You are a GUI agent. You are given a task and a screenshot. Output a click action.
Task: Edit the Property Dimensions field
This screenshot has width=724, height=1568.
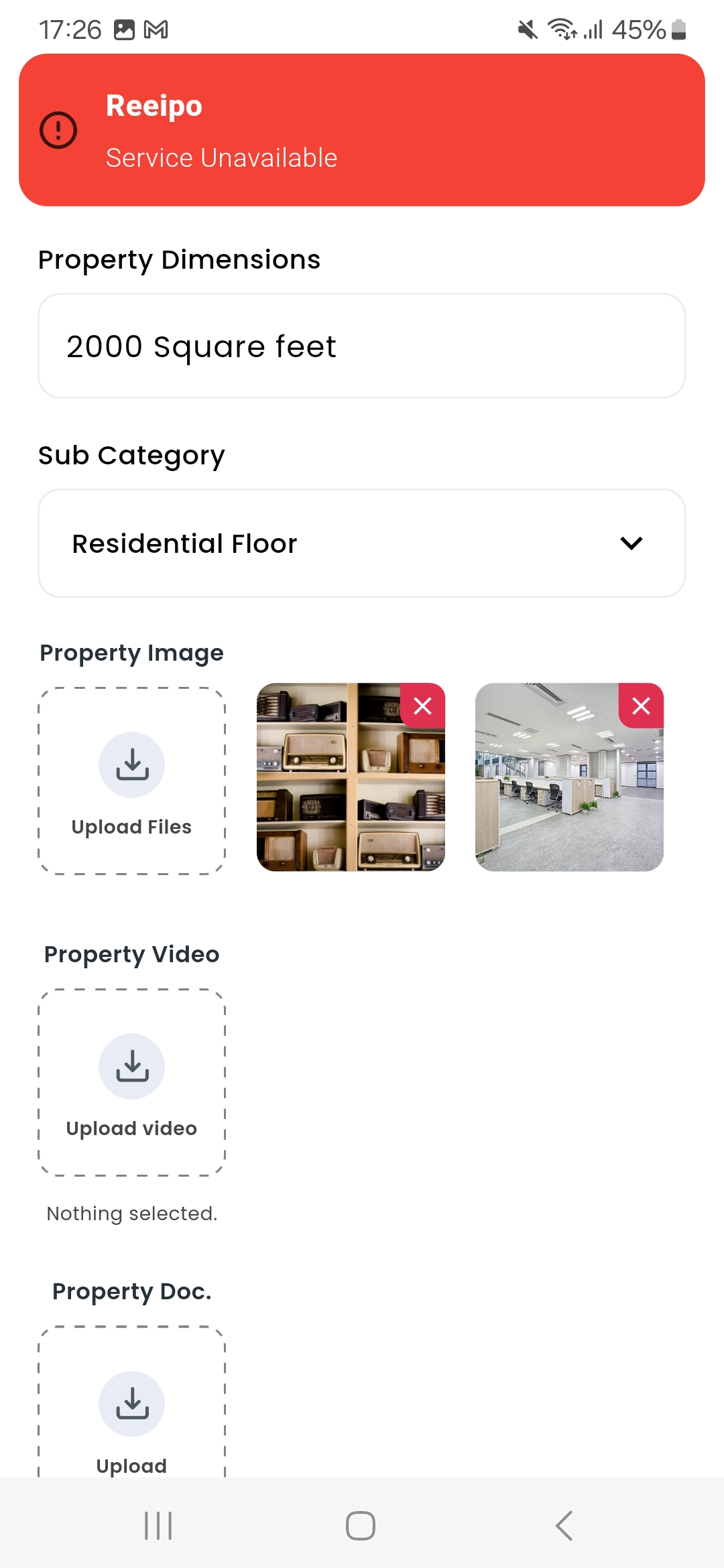coord(361,346)
